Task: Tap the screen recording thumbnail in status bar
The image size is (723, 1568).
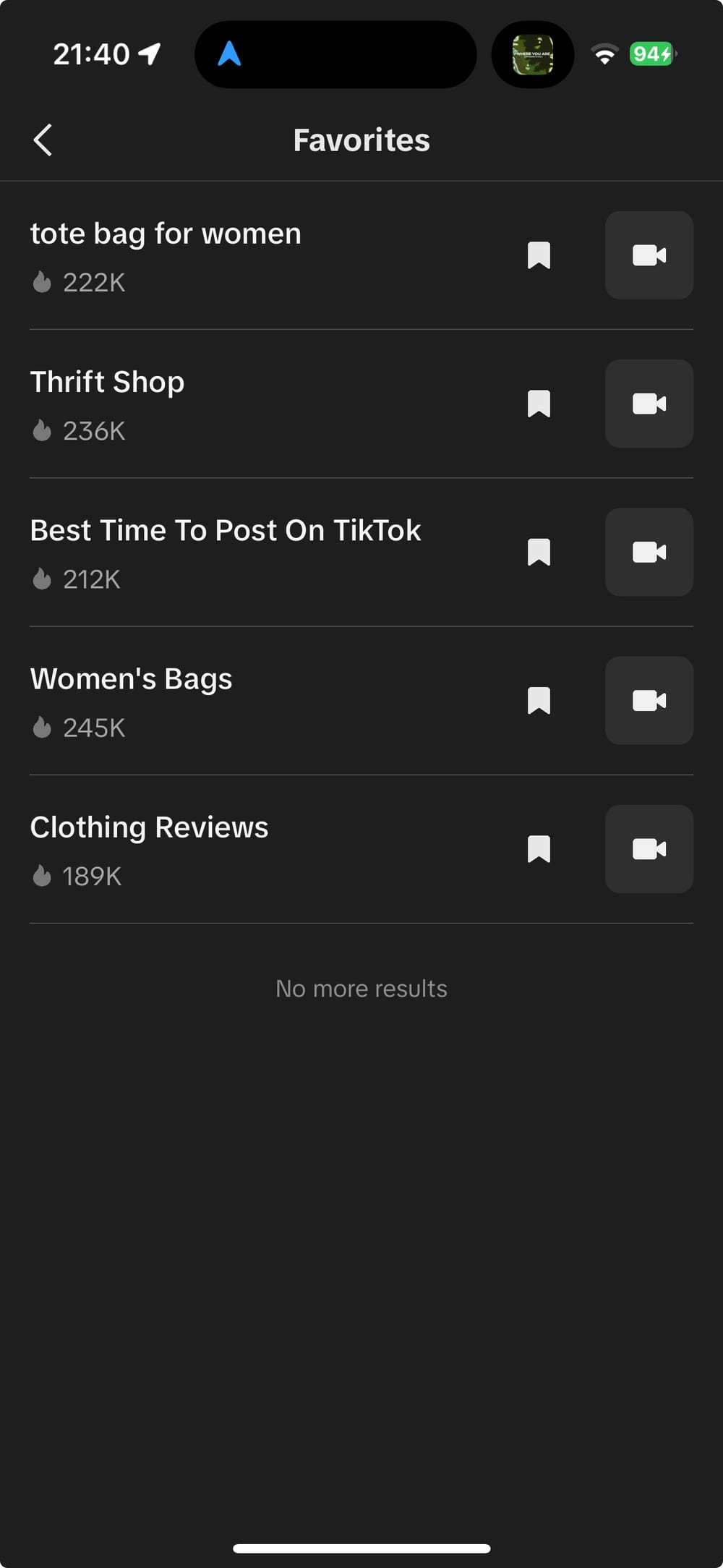Action: 532,54
